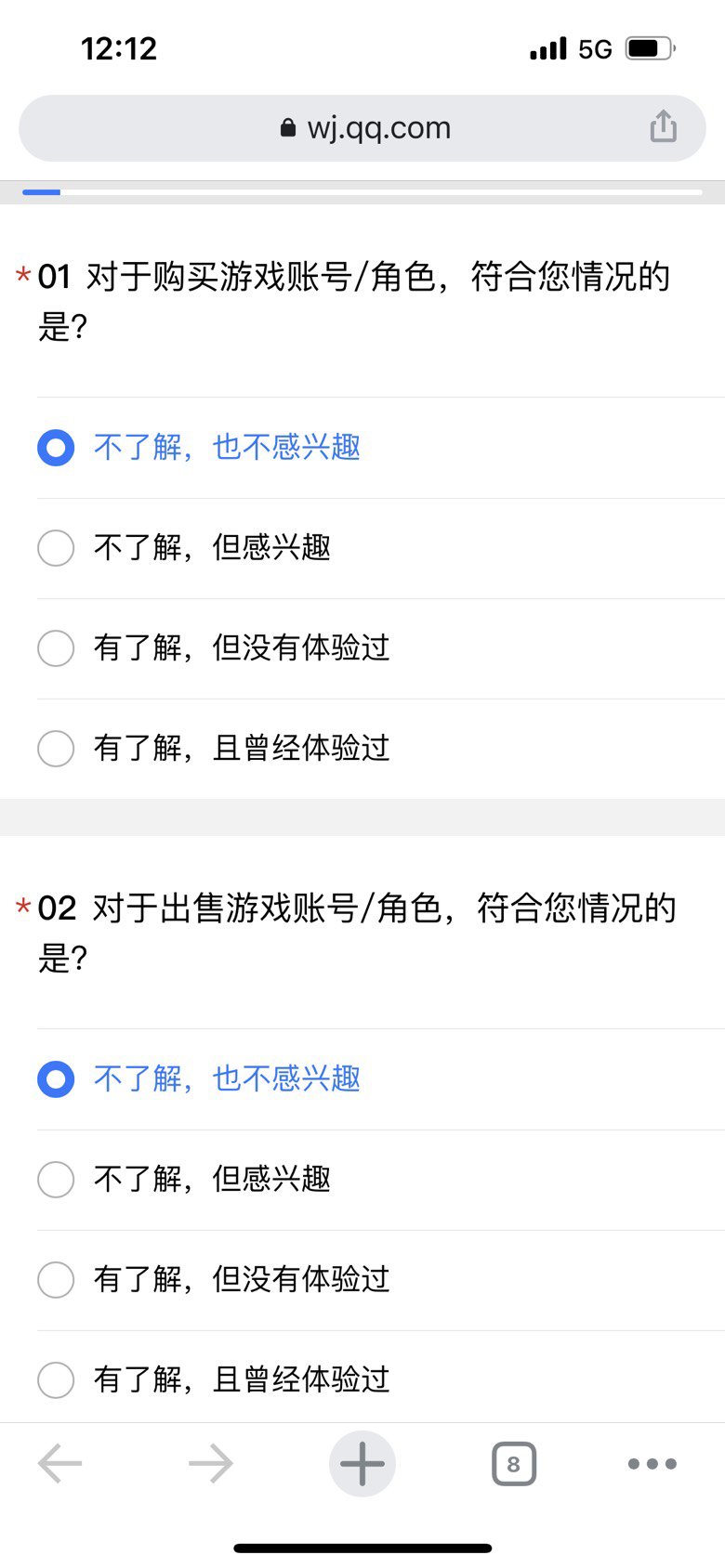Screen dimensions: 725x1568
Task: Pick 有了解，且曾经体验过 for question 01
Action: click(x=381, y=749)
